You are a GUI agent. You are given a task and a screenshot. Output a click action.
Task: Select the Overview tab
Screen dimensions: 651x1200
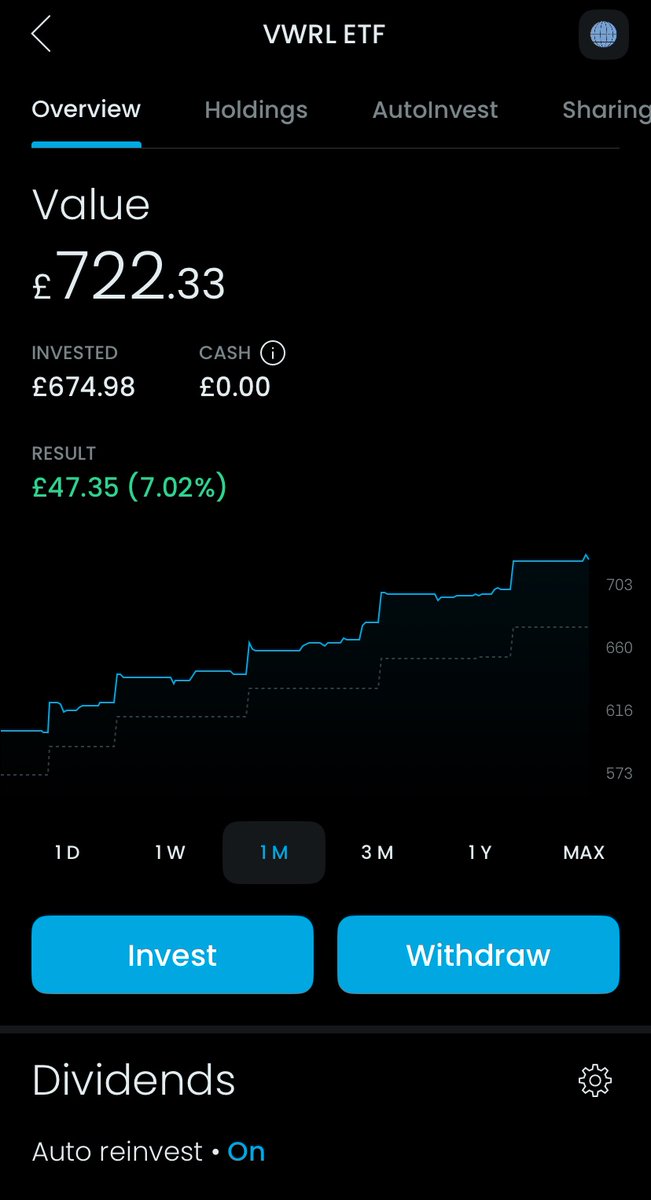point(86,110)
